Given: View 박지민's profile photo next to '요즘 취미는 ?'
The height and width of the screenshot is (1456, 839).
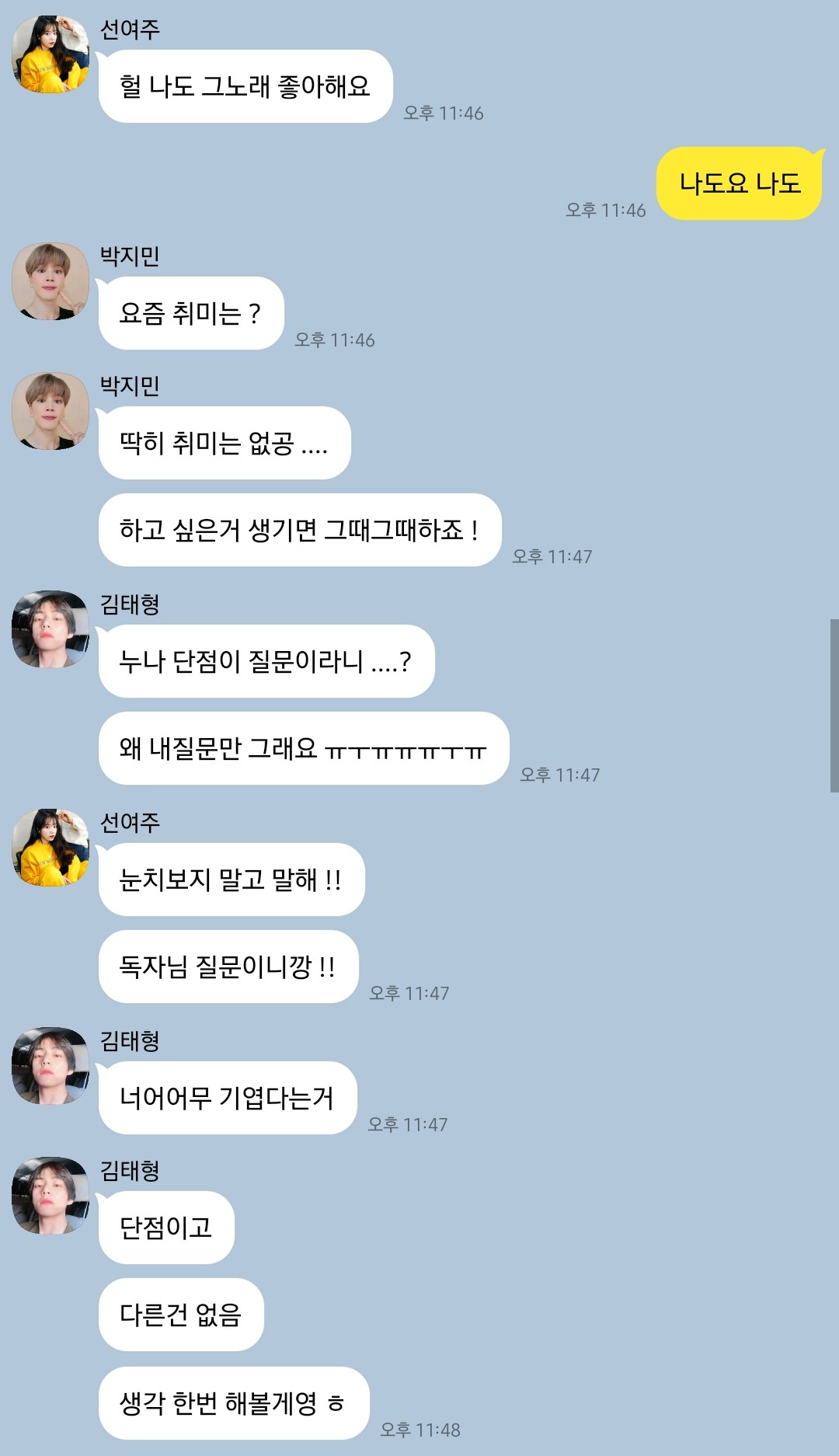Looking at the screenshot, I should (50, 281).
